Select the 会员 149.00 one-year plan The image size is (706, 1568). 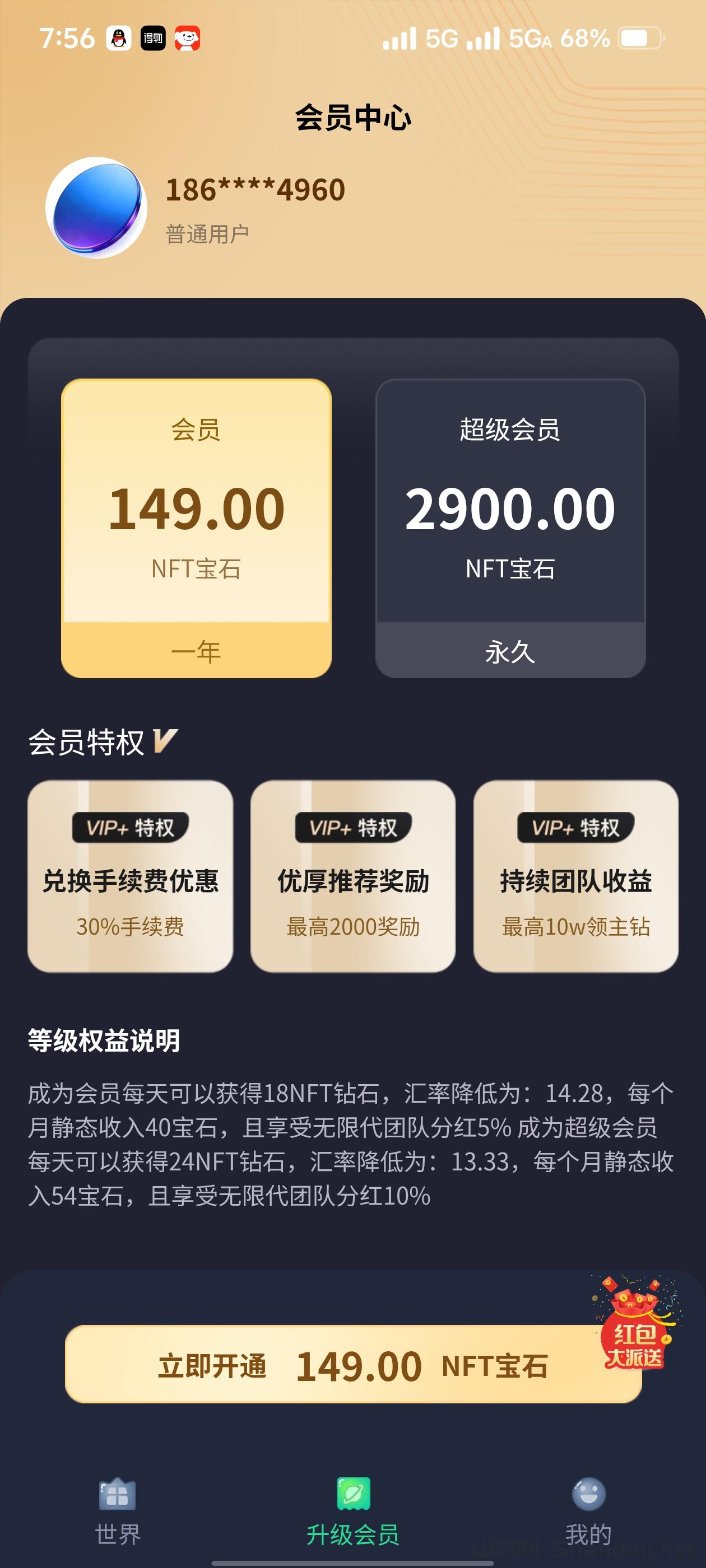tap(196, 527)
